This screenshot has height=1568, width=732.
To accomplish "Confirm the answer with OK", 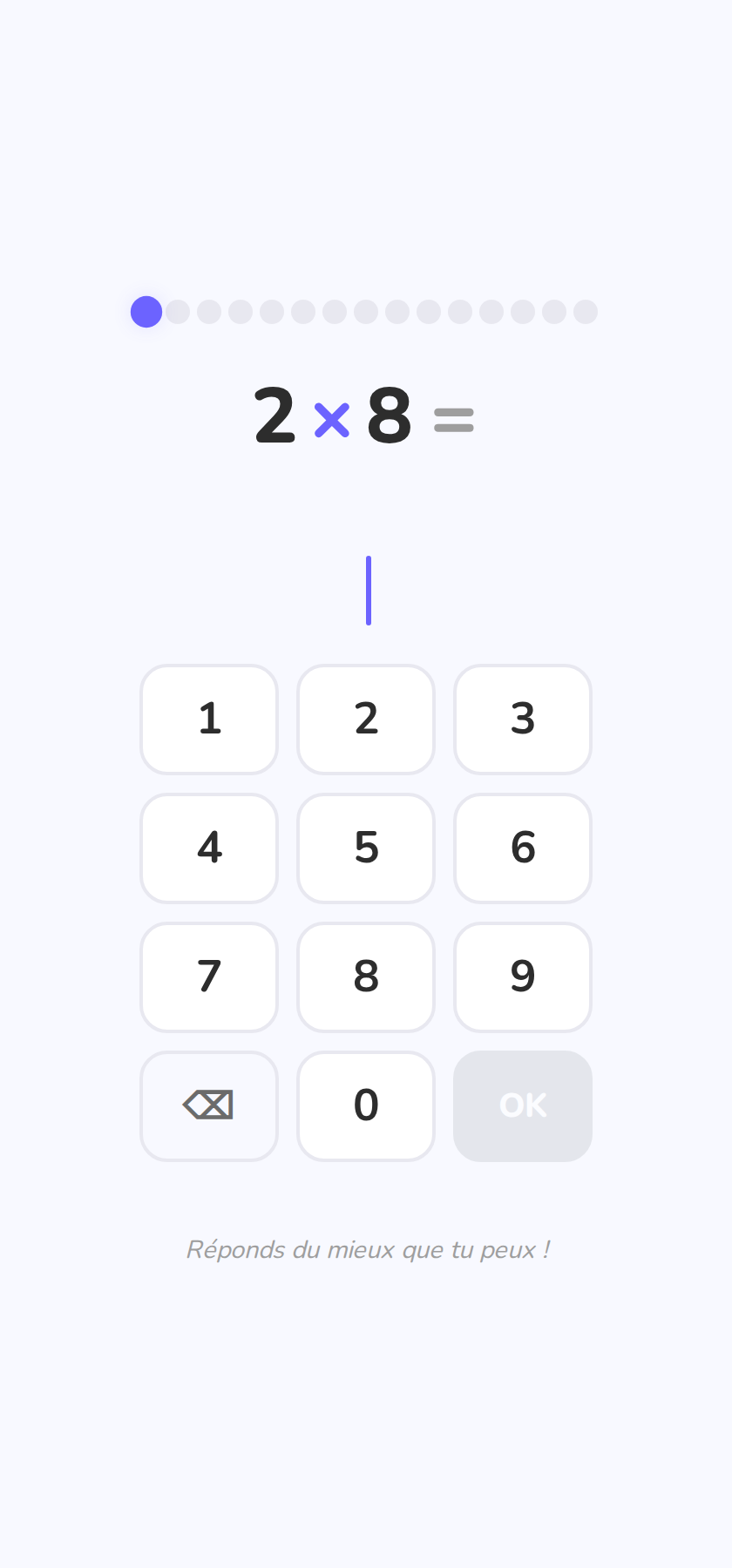I will pos(523,1106).
